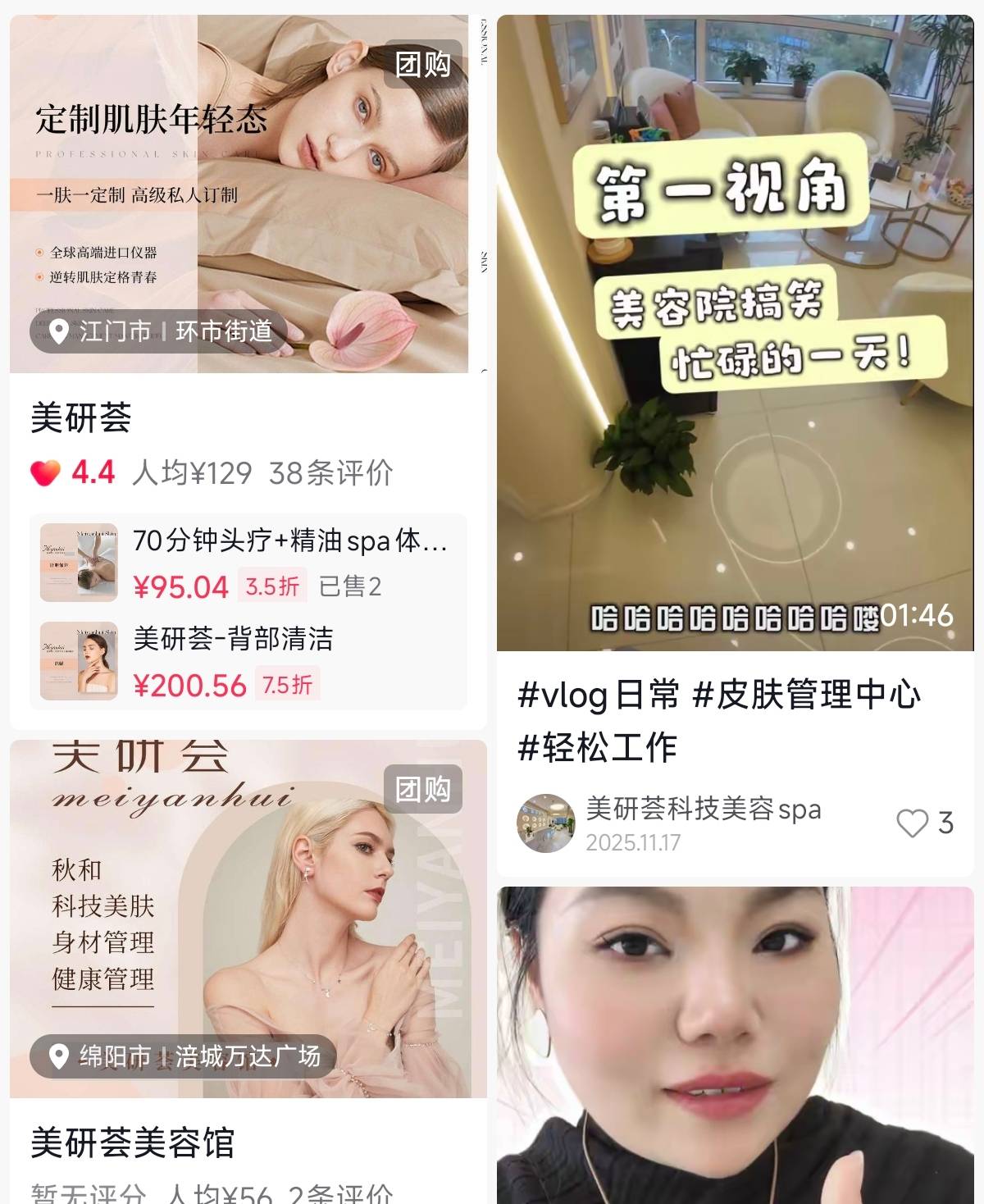984x1204 pixels.
Task: Open 美研荟科技美容spa author profile
Action: pyautogui.click(x=546, y=823)
